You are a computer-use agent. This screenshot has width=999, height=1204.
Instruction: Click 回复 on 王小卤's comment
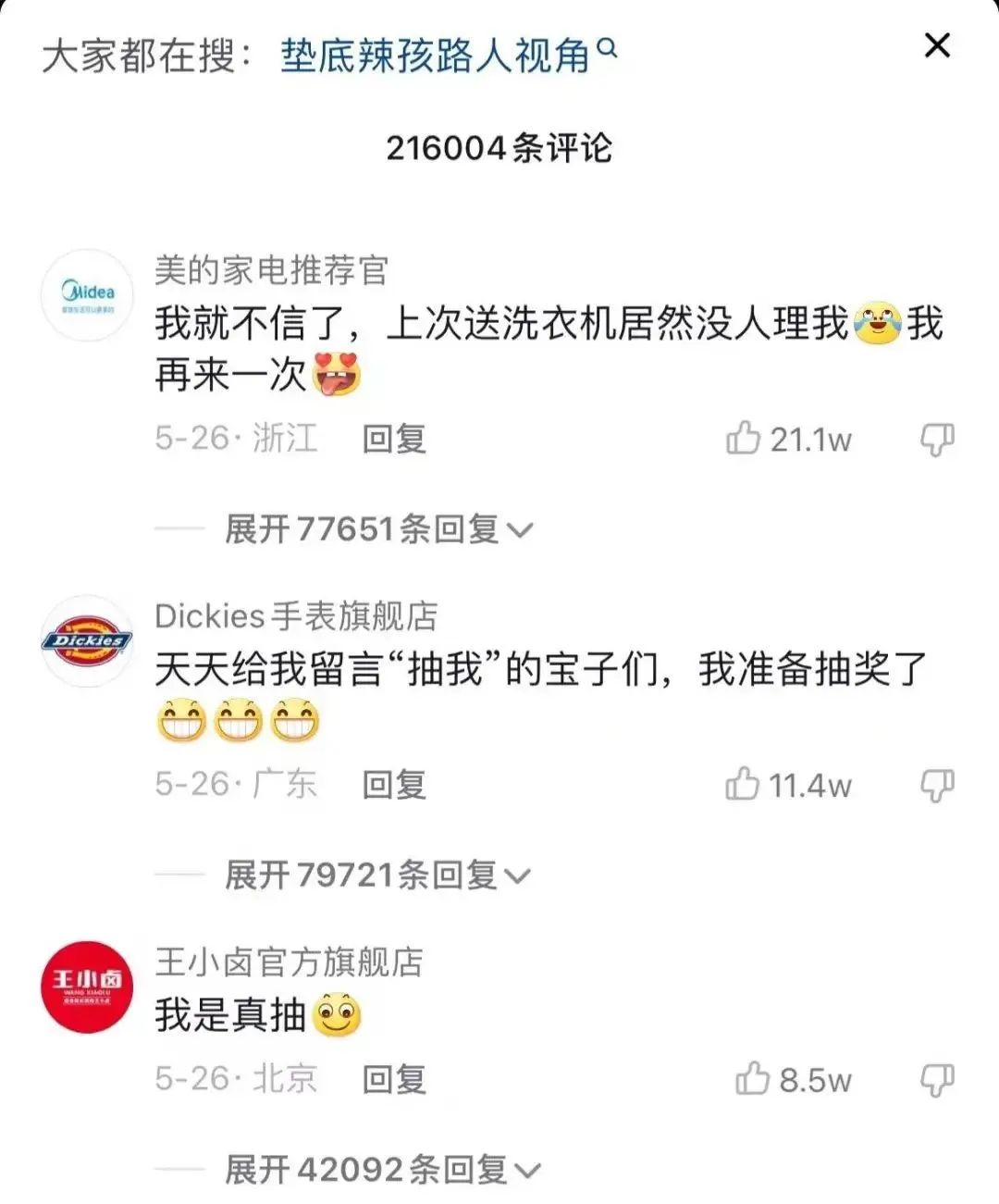coord(395,1078)
